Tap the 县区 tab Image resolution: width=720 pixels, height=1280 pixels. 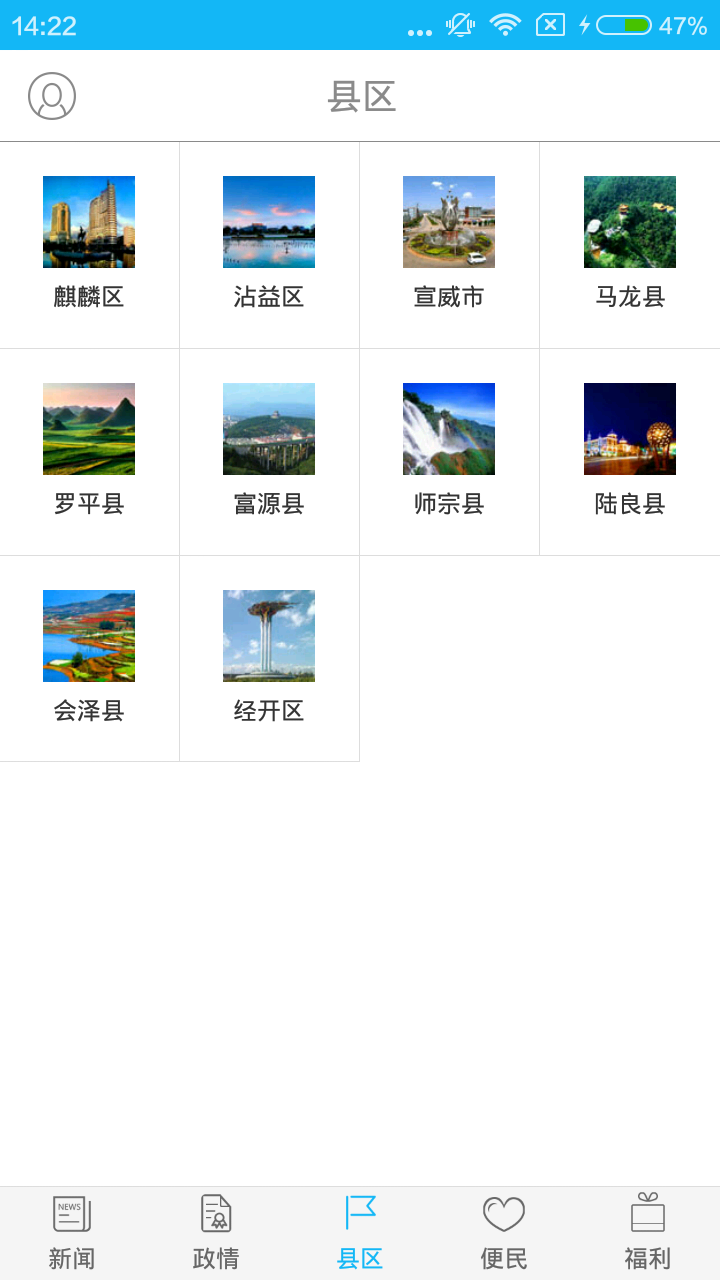coord(360,1233)
